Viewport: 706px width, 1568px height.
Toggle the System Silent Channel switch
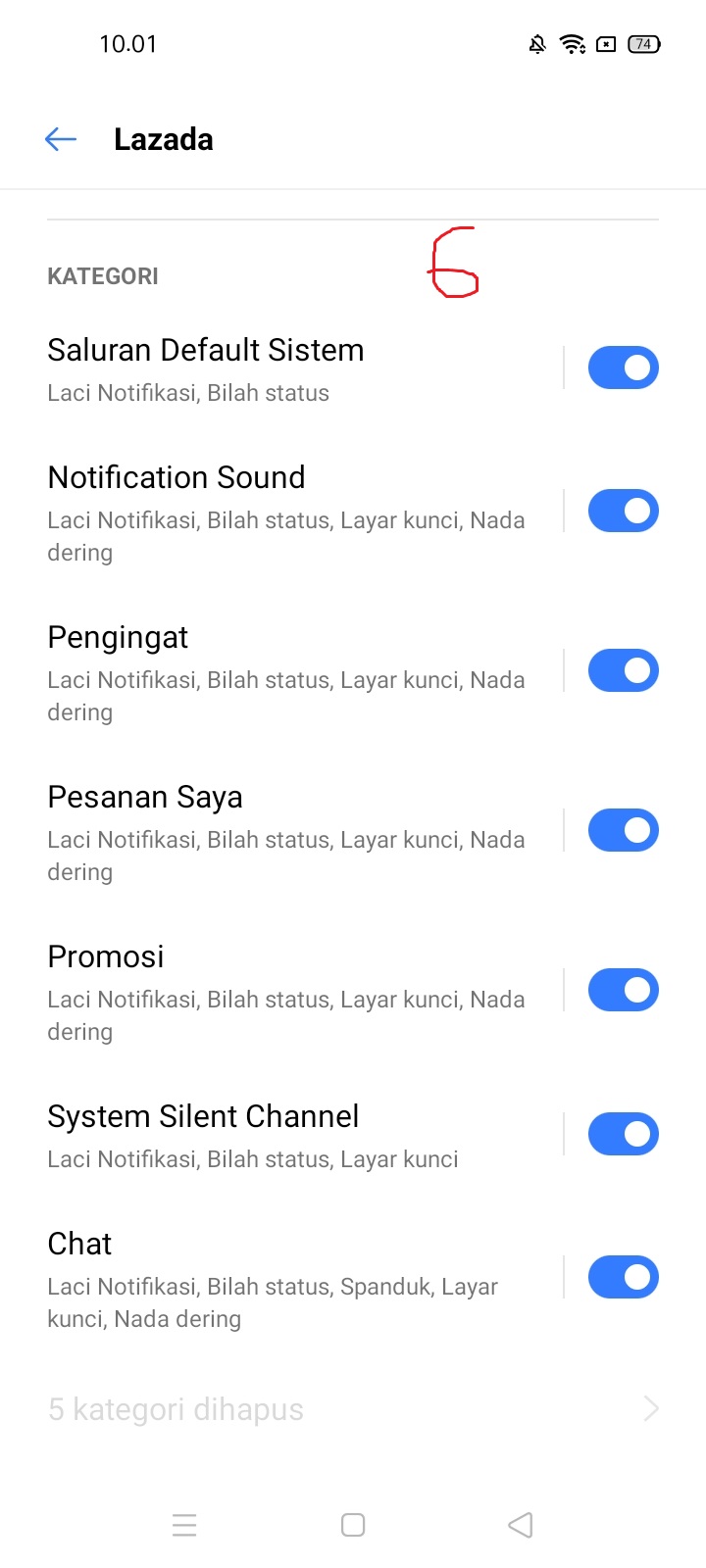coord(623,1134)
